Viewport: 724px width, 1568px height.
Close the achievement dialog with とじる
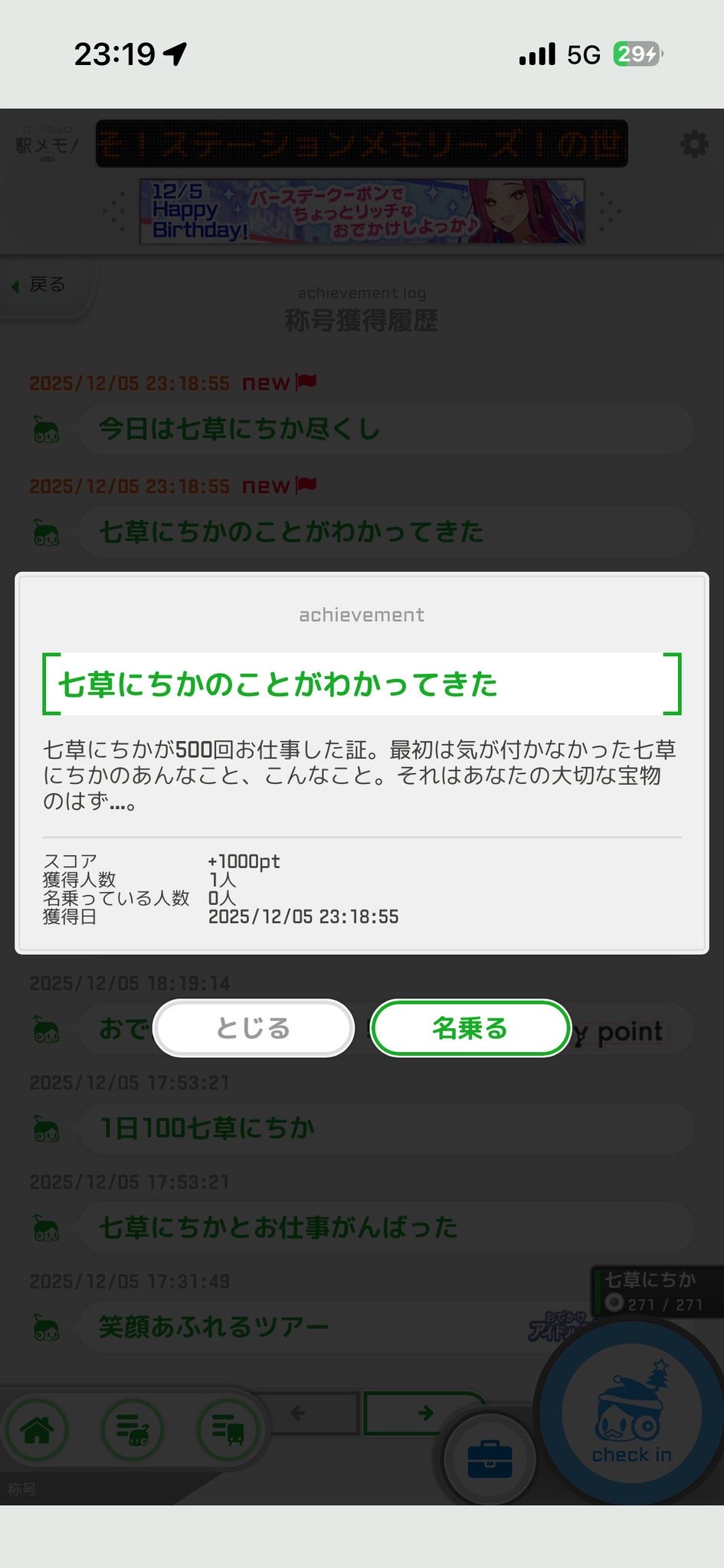pos(254,1028)
